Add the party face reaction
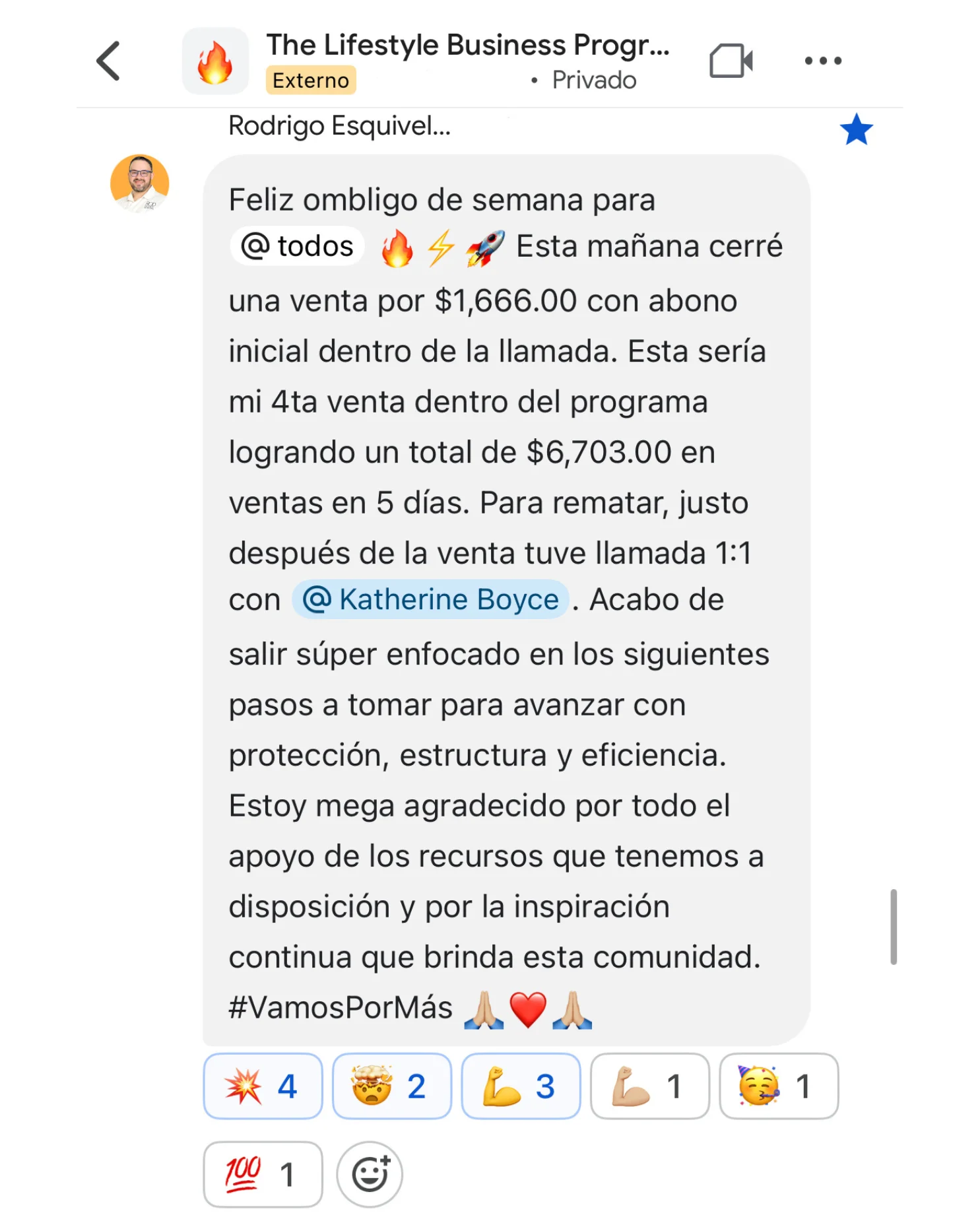The image size is (980, 1225). click(778, 1086)
